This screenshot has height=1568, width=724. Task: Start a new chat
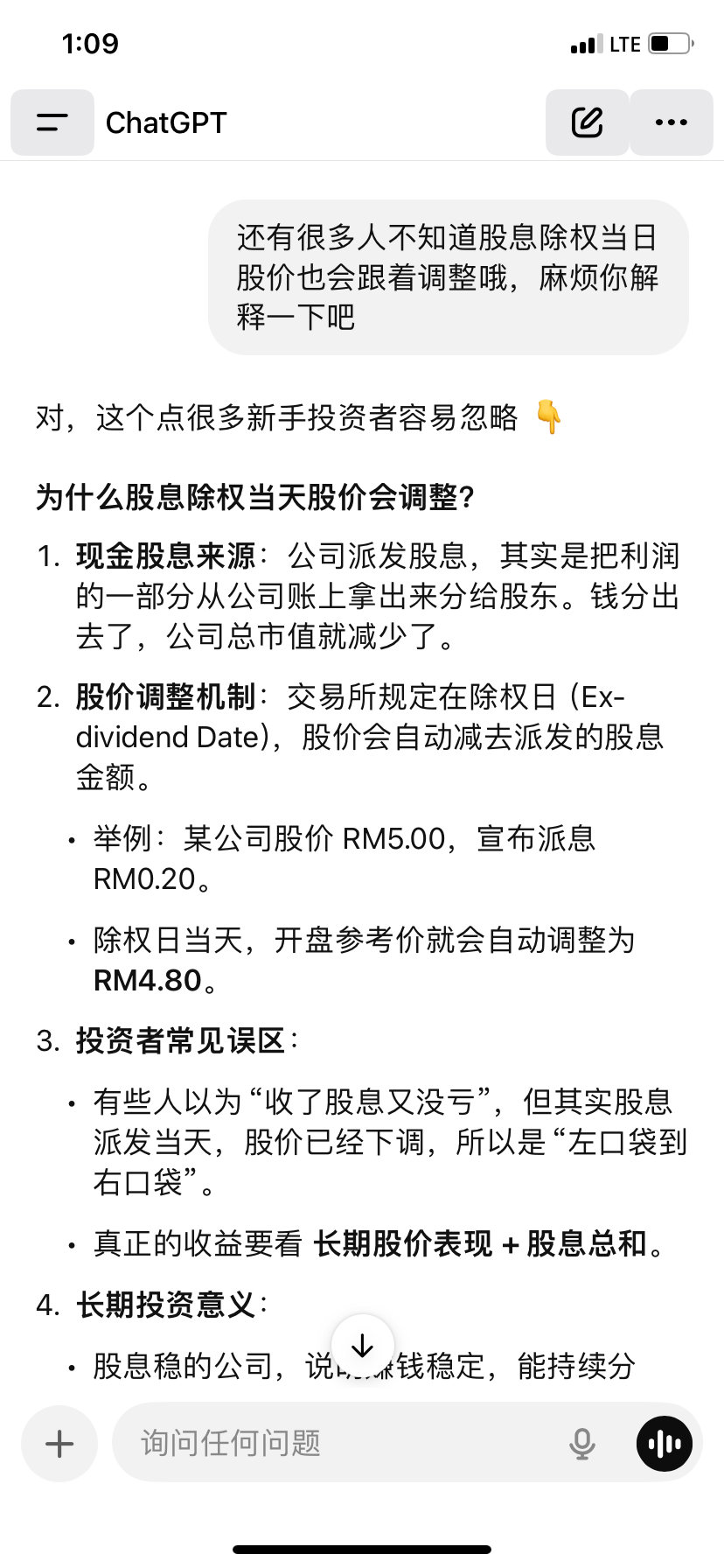[x=587, y=122]
